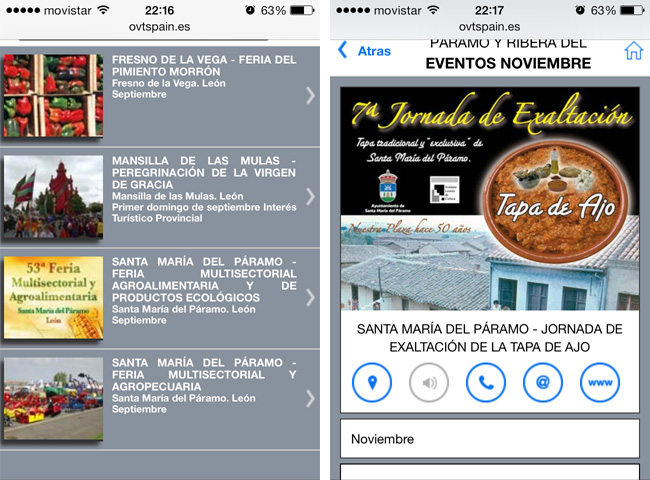The image size is (650, 480).
Task: Play the audio for Tapa de Ajo event
Action: click(429, 382)
